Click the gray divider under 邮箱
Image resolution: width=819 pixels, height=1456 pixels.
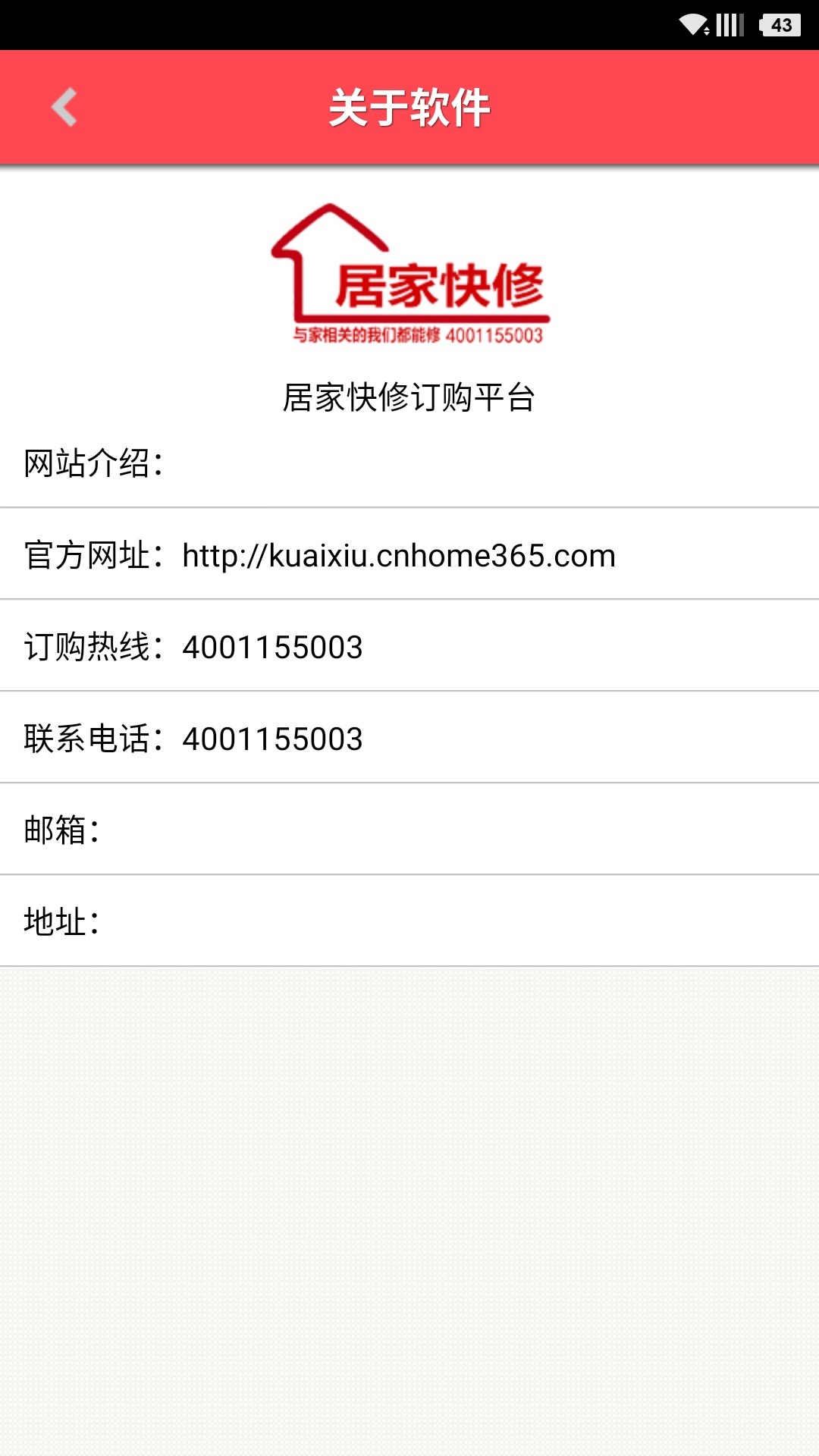409,874
